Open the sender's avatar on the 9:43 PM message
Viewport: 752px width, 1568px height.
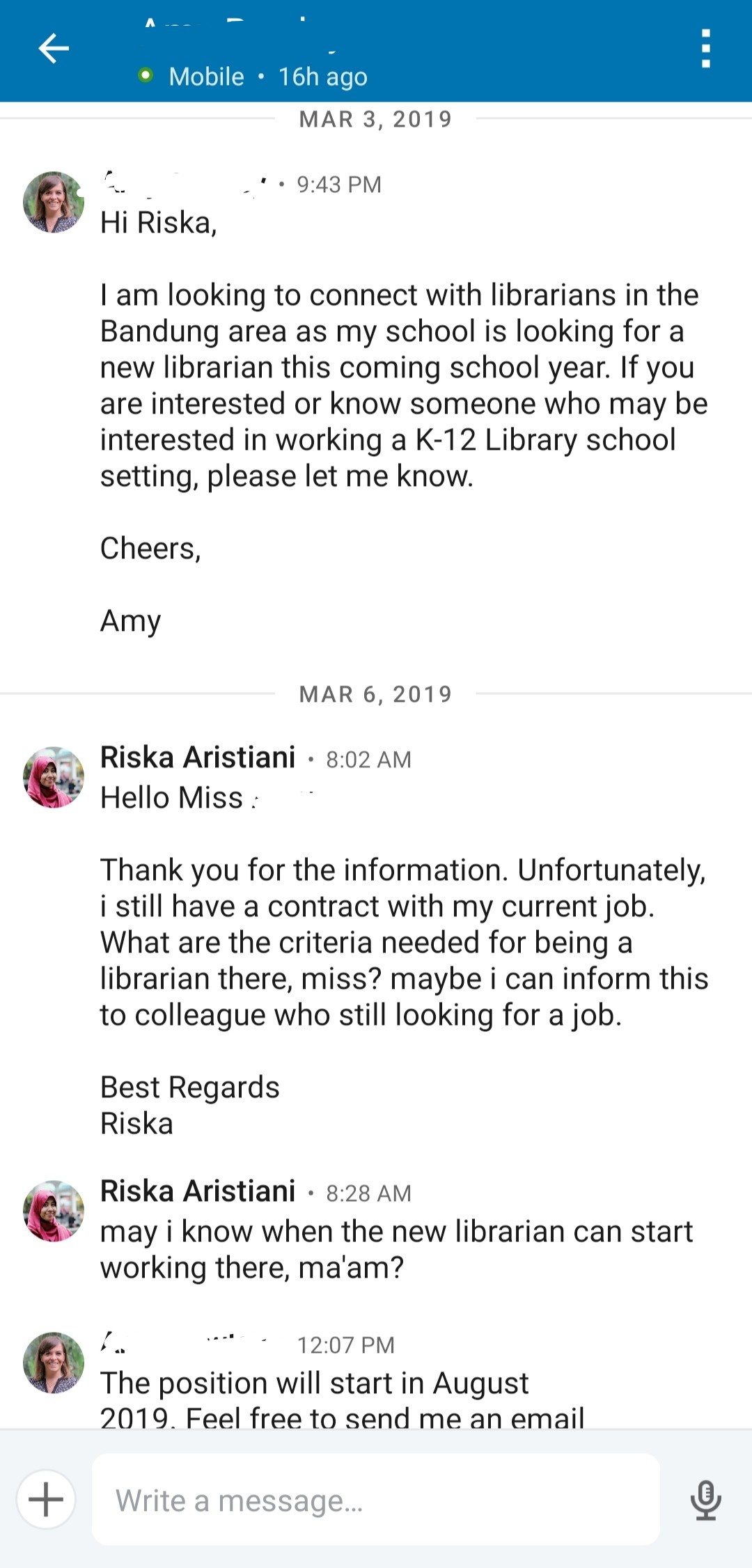[x=54, y=202]
